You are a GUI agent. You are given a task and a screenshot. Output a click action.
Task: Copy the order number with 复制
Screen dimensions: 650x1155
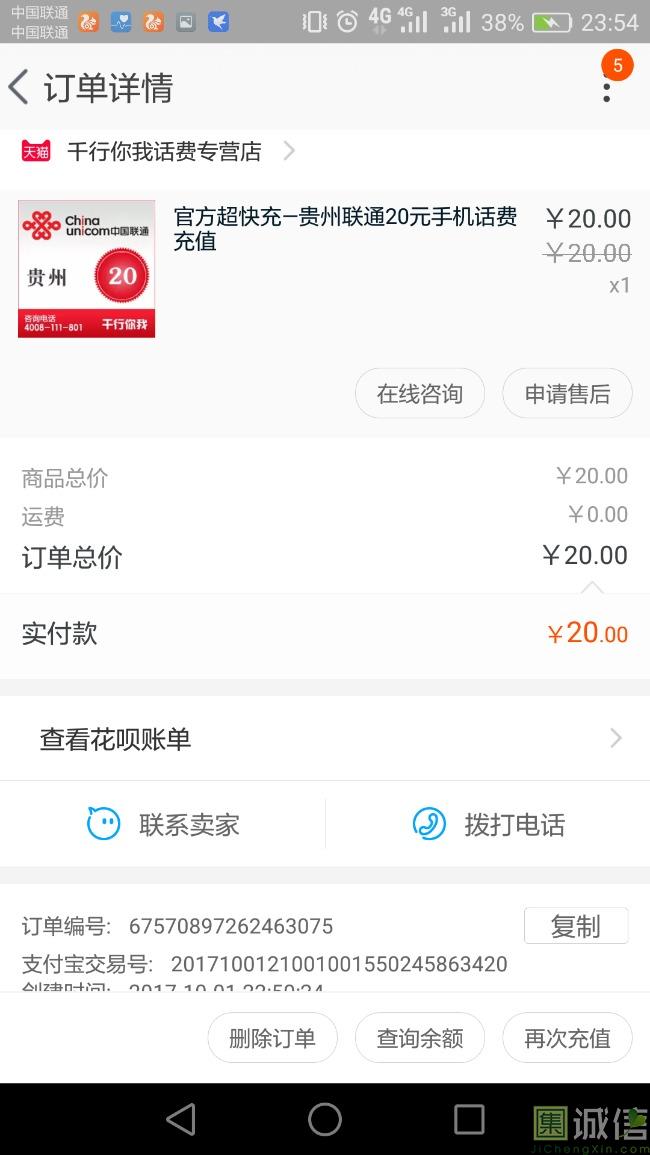tap(576, 926)
